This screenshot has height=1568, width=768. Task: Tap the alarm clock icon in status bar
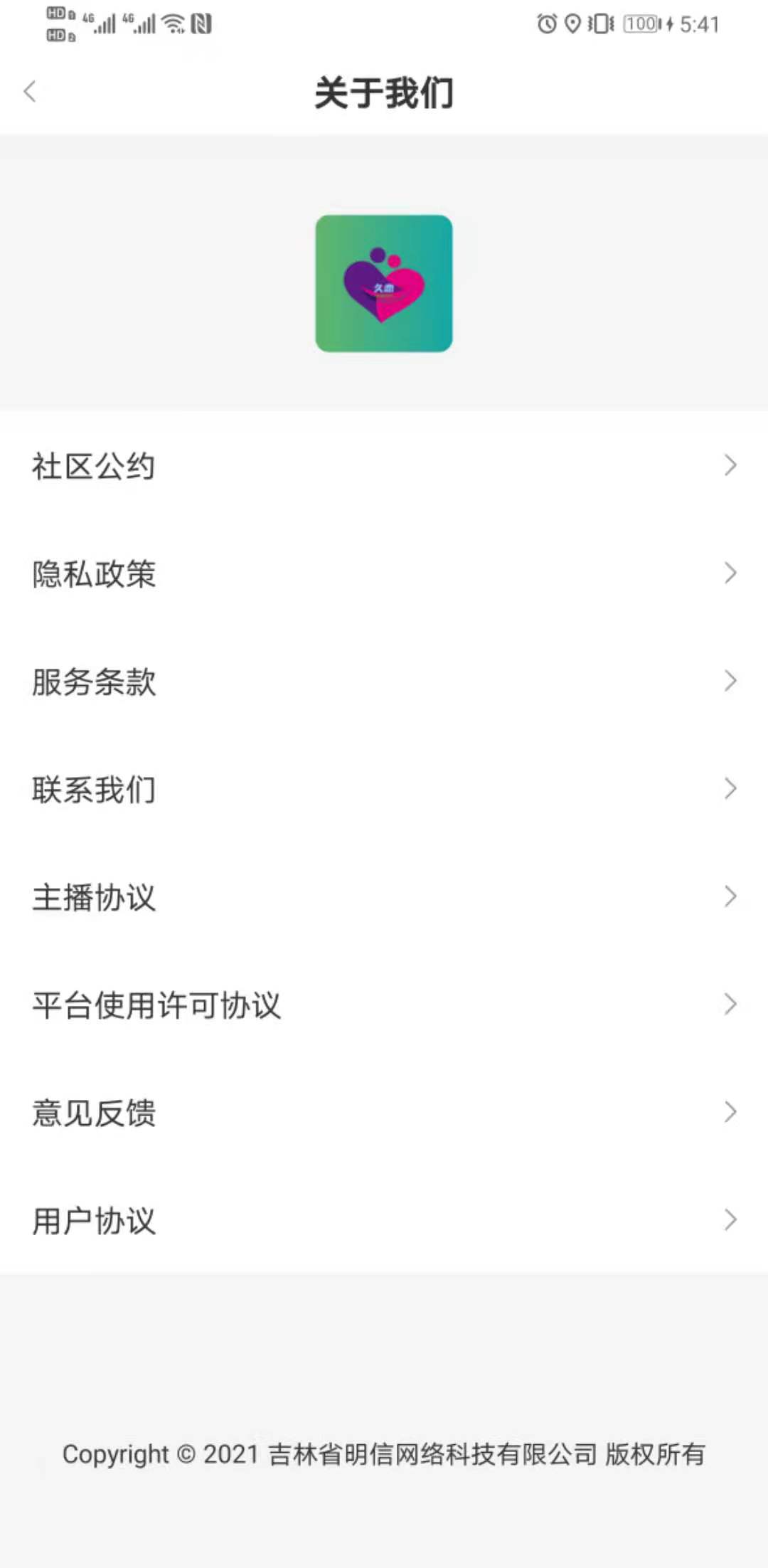(x=545, y=24)
